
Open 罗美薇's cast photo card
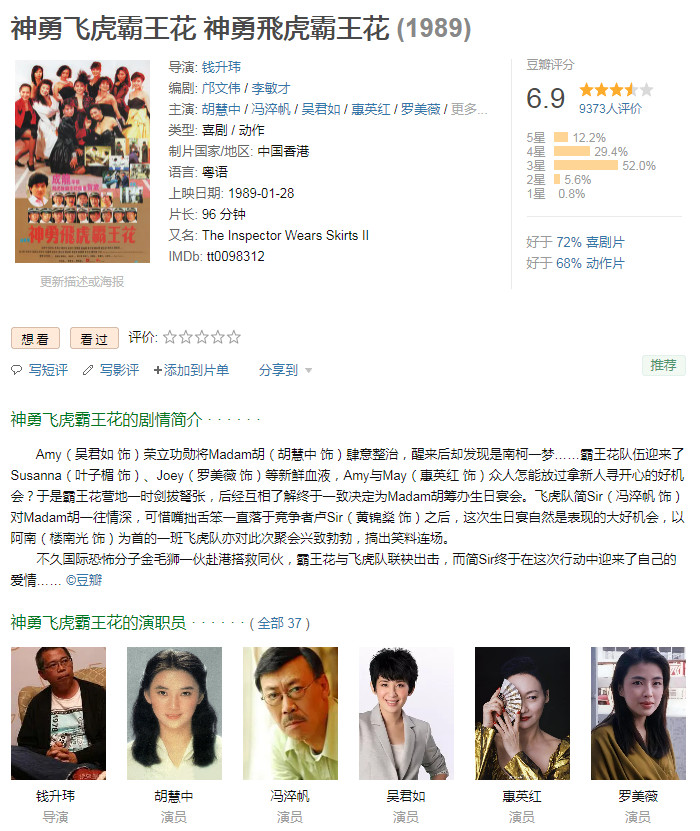(638, 713)
